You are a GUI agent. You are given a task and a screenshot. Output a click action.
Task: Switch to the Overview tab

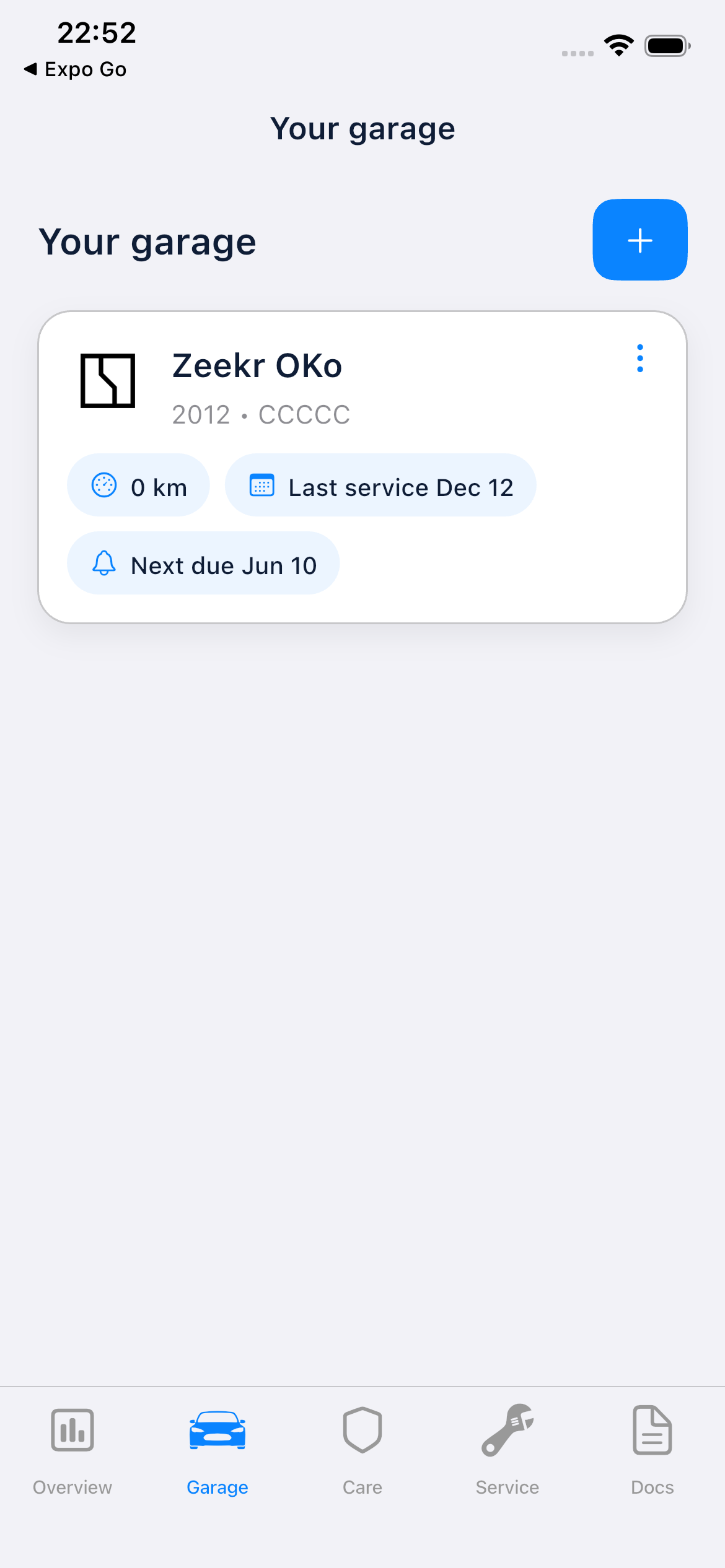tap(72, 1450)
